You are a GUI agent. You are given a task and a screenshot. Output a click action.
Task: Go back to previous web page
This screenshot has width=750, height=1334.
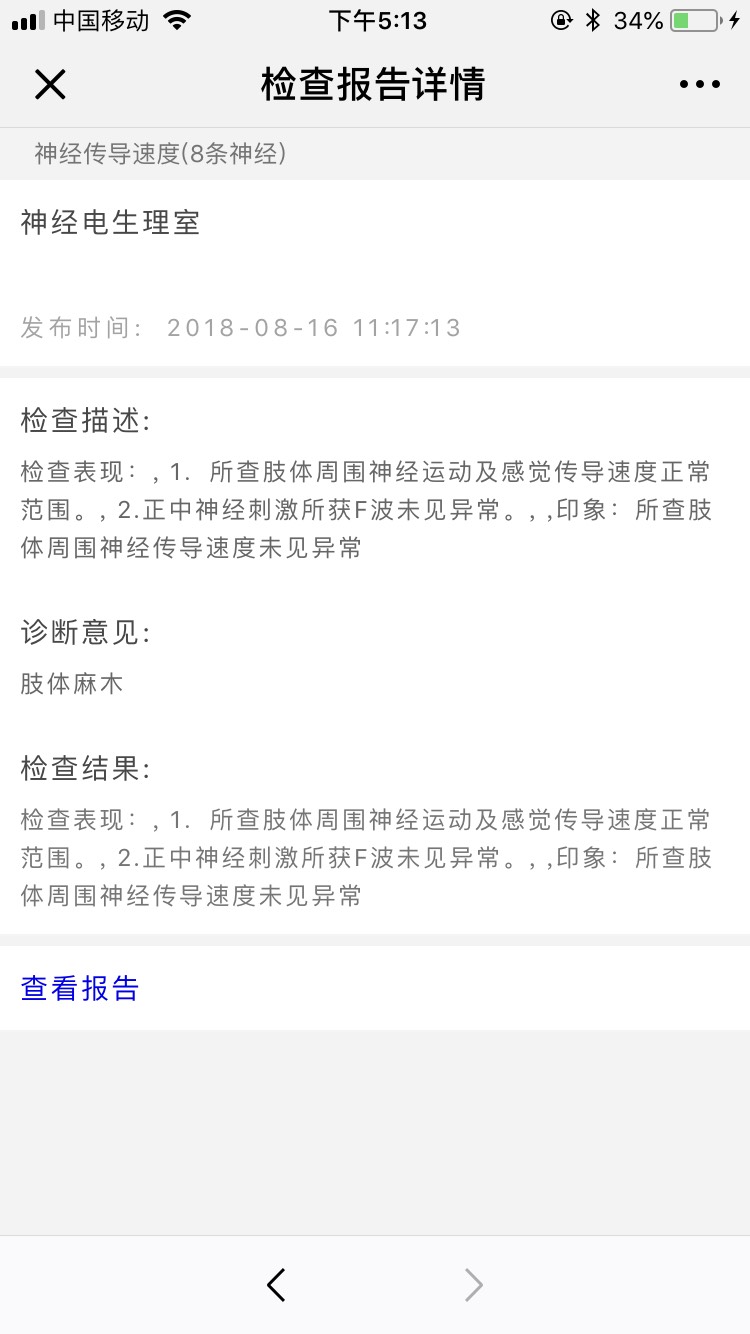[x=277, y=1285]
